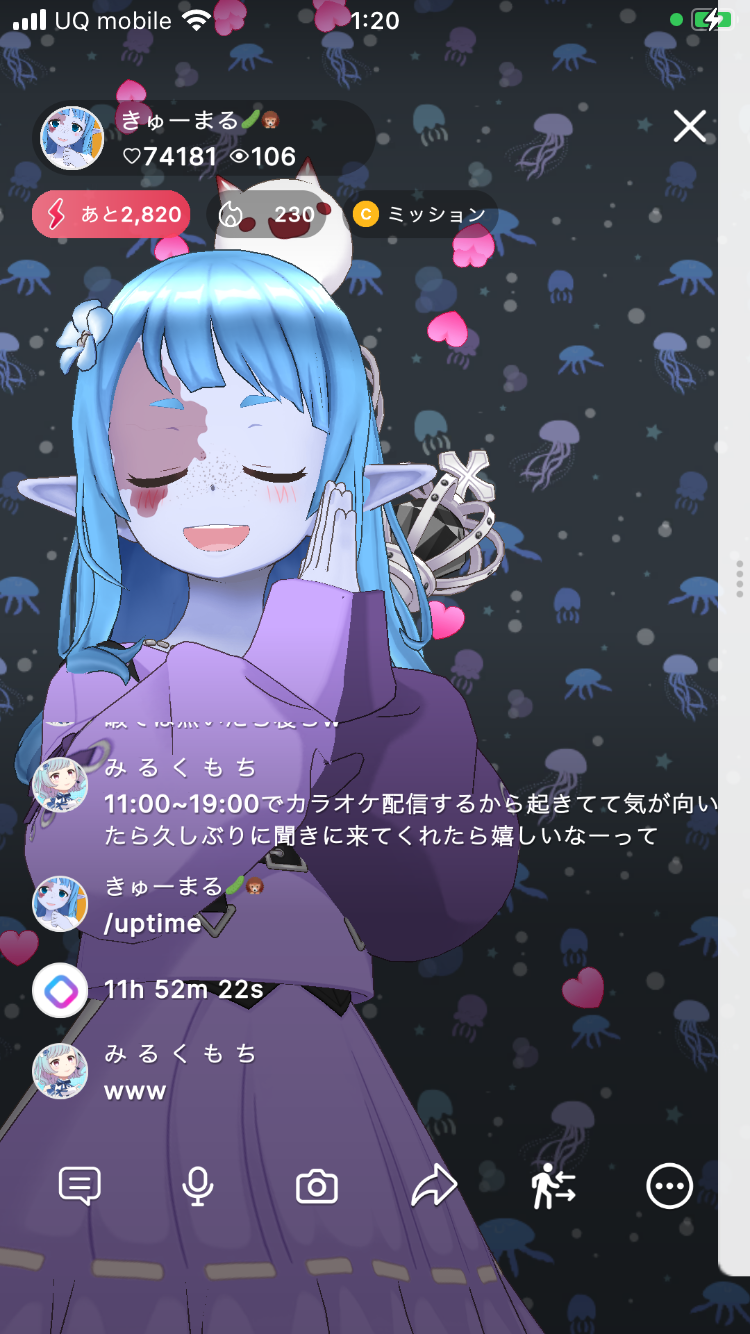The height and width of the screenshot is (1334, 750).
Task: Take a screenshot with the camera icon
Action: [x=317, y=1187]
